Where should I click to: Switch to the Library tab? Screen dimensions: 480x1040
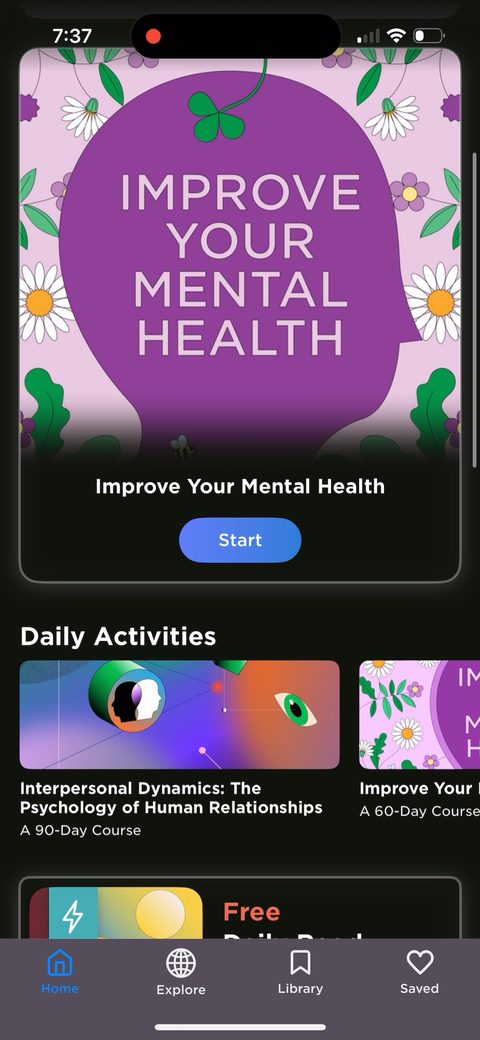[x=300, y=972]
